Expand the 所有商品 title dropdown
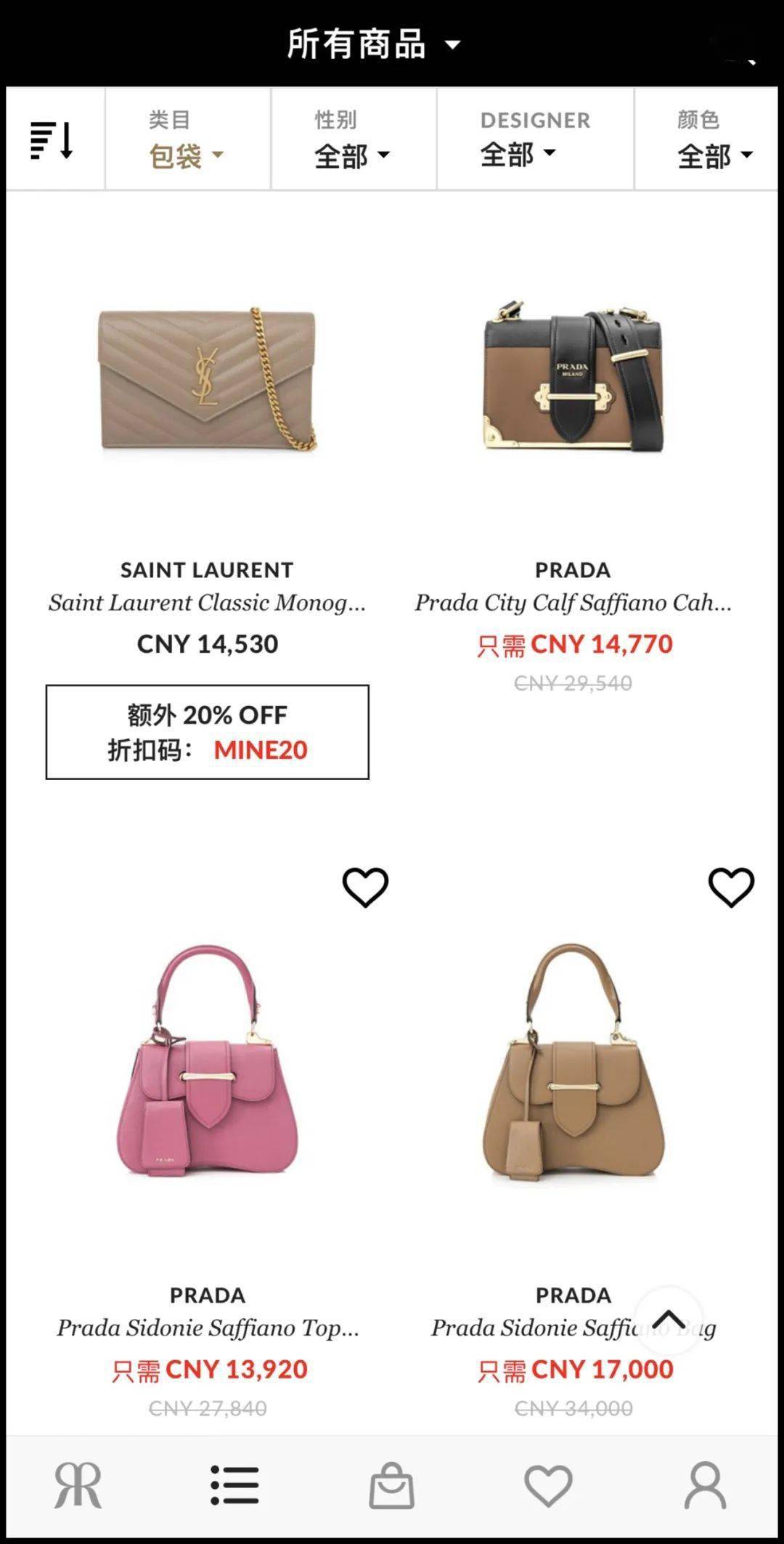 point(374,44)
